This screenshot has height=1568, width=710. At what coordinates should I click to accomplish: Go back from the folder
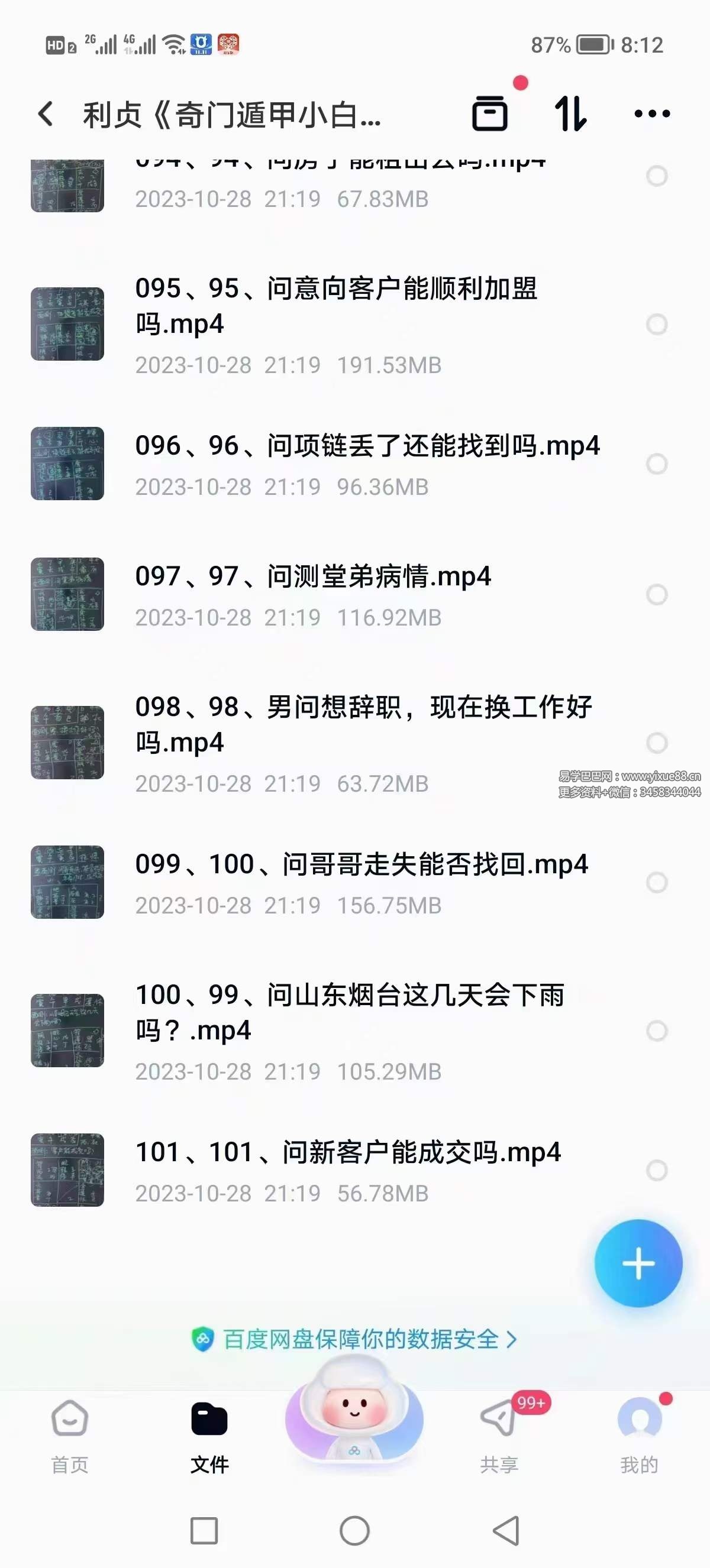click(x=46, y=114)
